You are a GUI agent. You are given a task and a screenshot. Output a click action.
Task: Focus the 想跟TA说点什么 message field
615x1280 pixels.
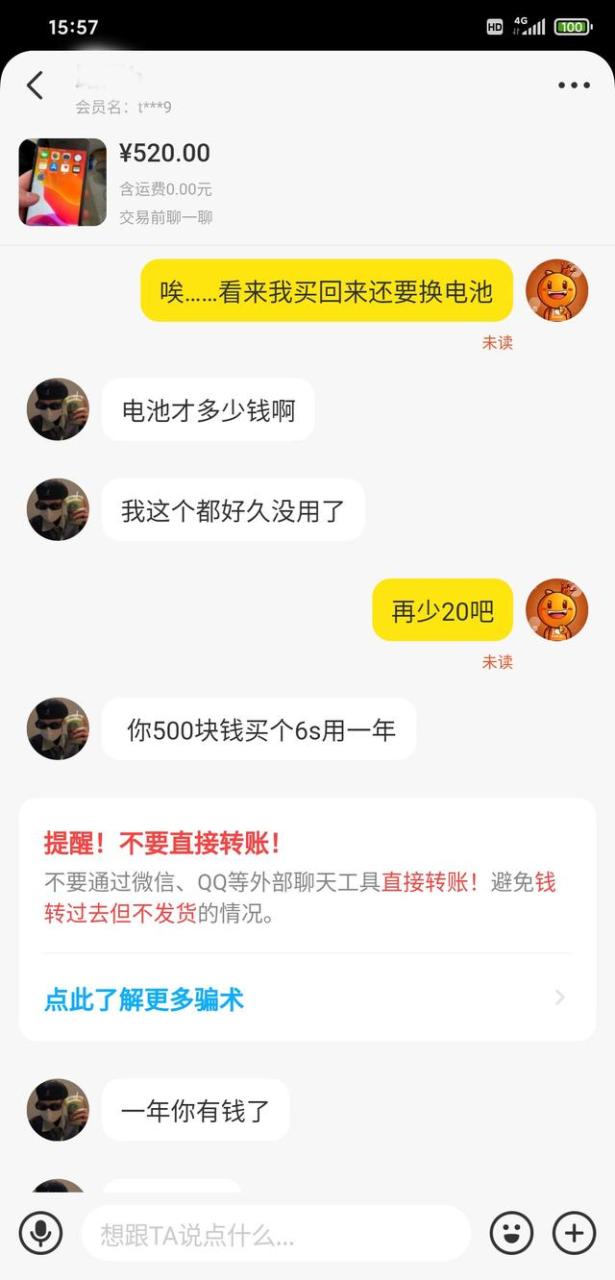click(275, 1234)
